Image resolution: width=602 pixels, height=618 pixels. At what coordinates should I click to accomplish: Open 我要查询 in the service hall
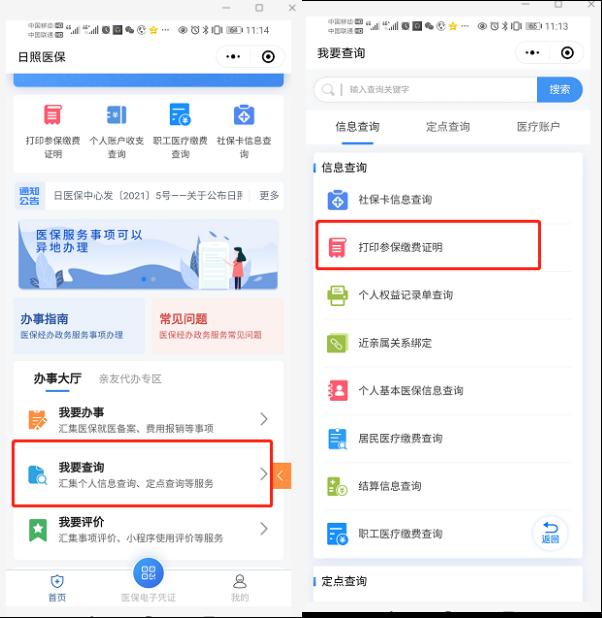click(140, 474)
